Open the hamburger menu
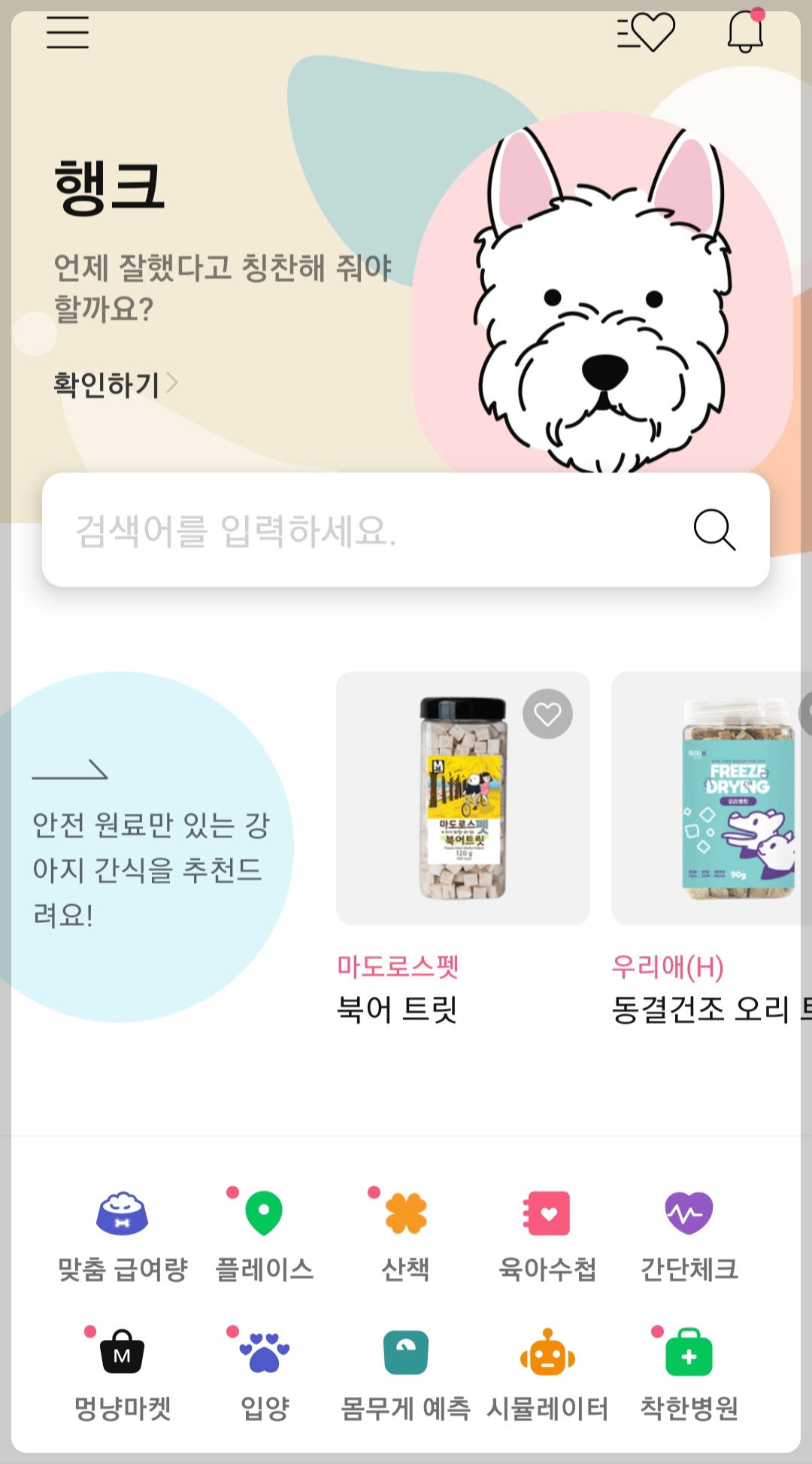Viewport: 812px width, 1464px height. pyautogui.click(x=69, y=33)
